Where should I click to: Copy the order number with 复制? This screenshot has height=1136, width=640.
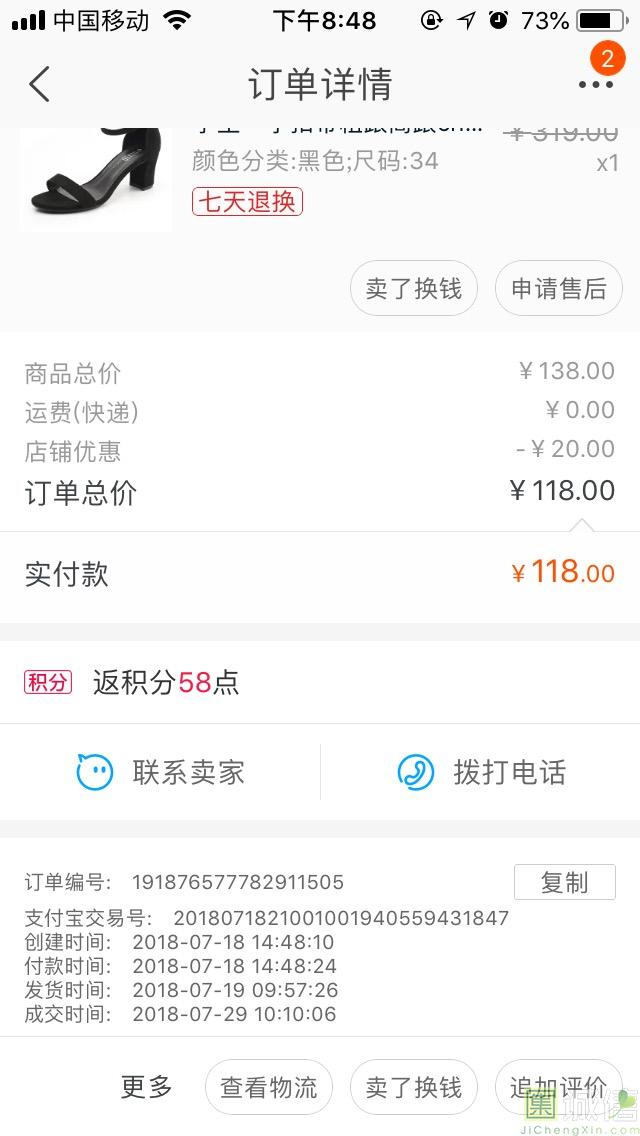(564, 882)
